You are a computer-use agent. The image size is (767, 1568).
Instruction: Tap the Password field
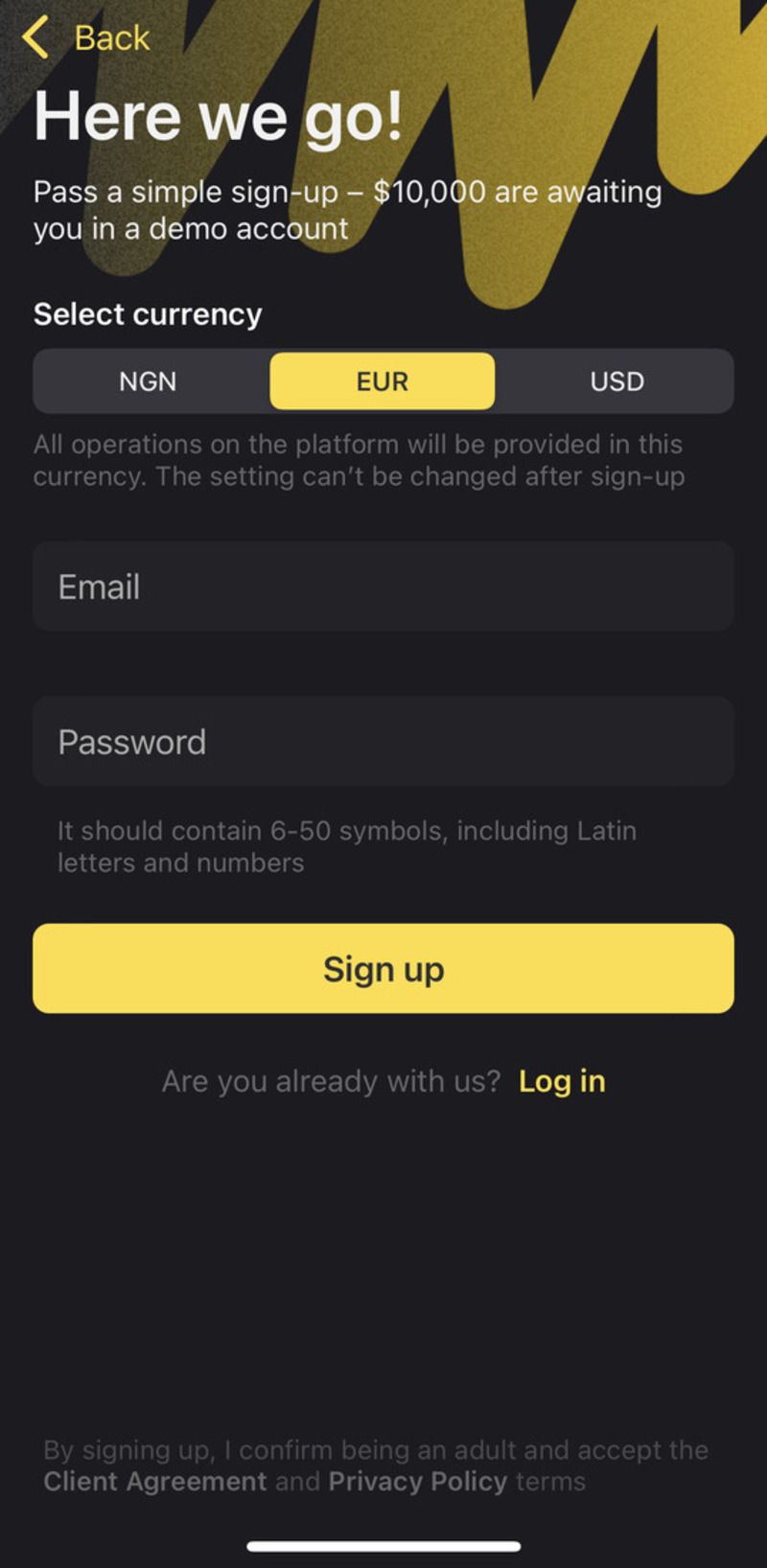[x=383, y=742]
